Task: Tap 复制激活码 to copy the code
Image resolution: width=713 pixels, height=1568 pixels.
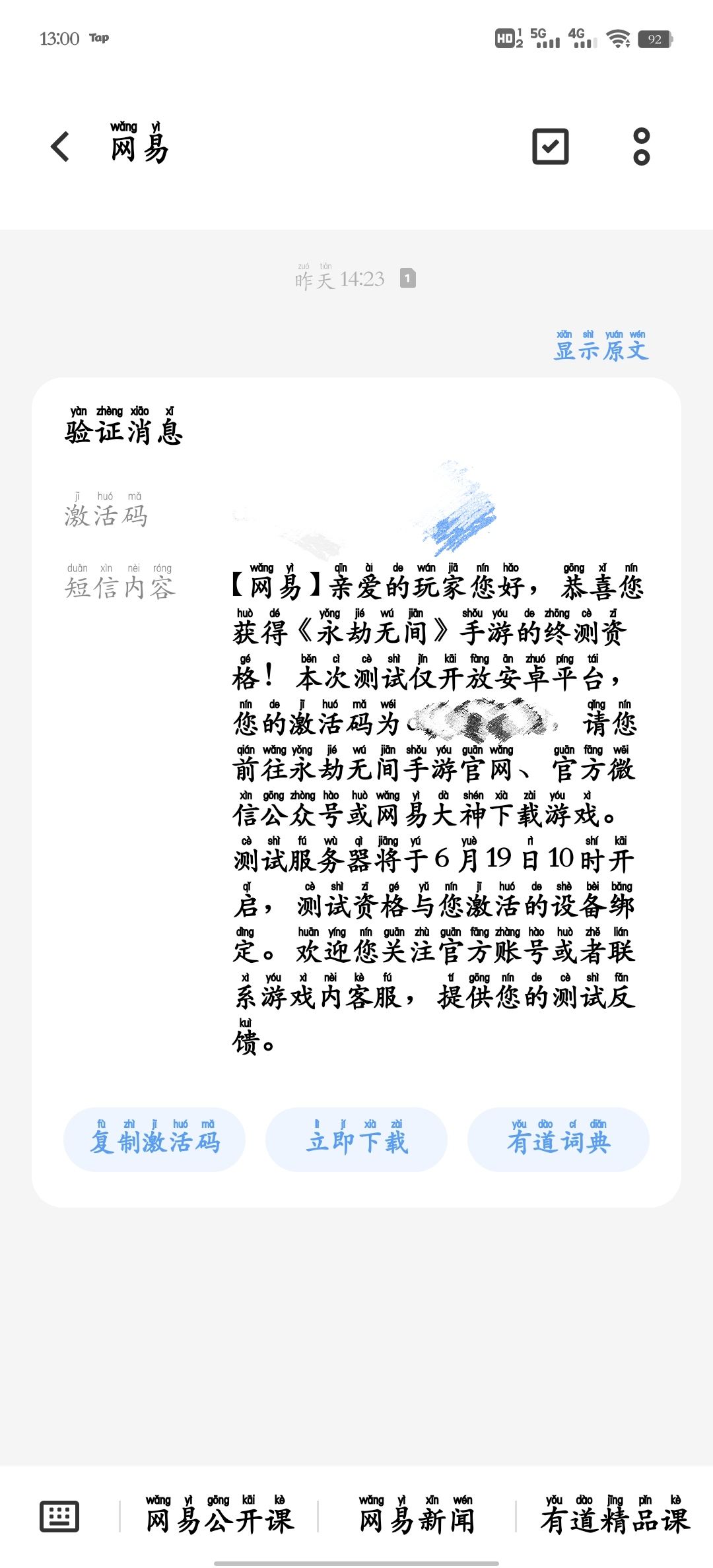Action: (x=154, y=1140)
